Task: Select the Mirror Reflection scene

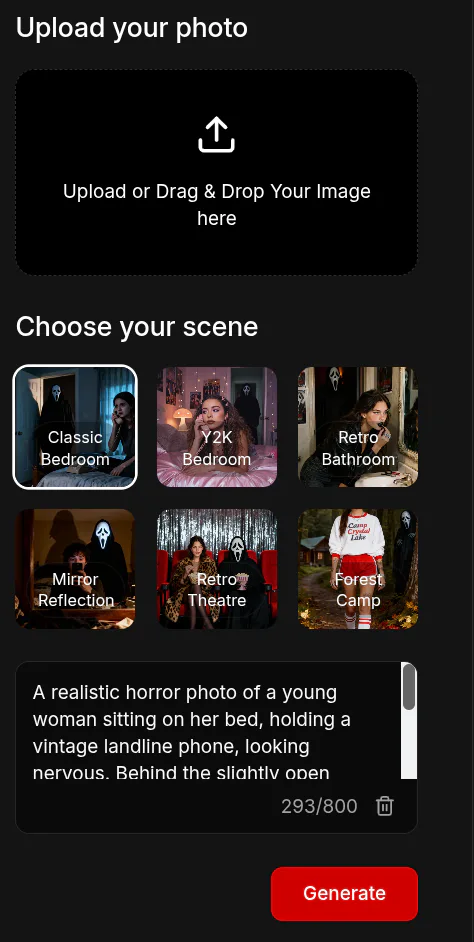Action: [x=75, y=568]
